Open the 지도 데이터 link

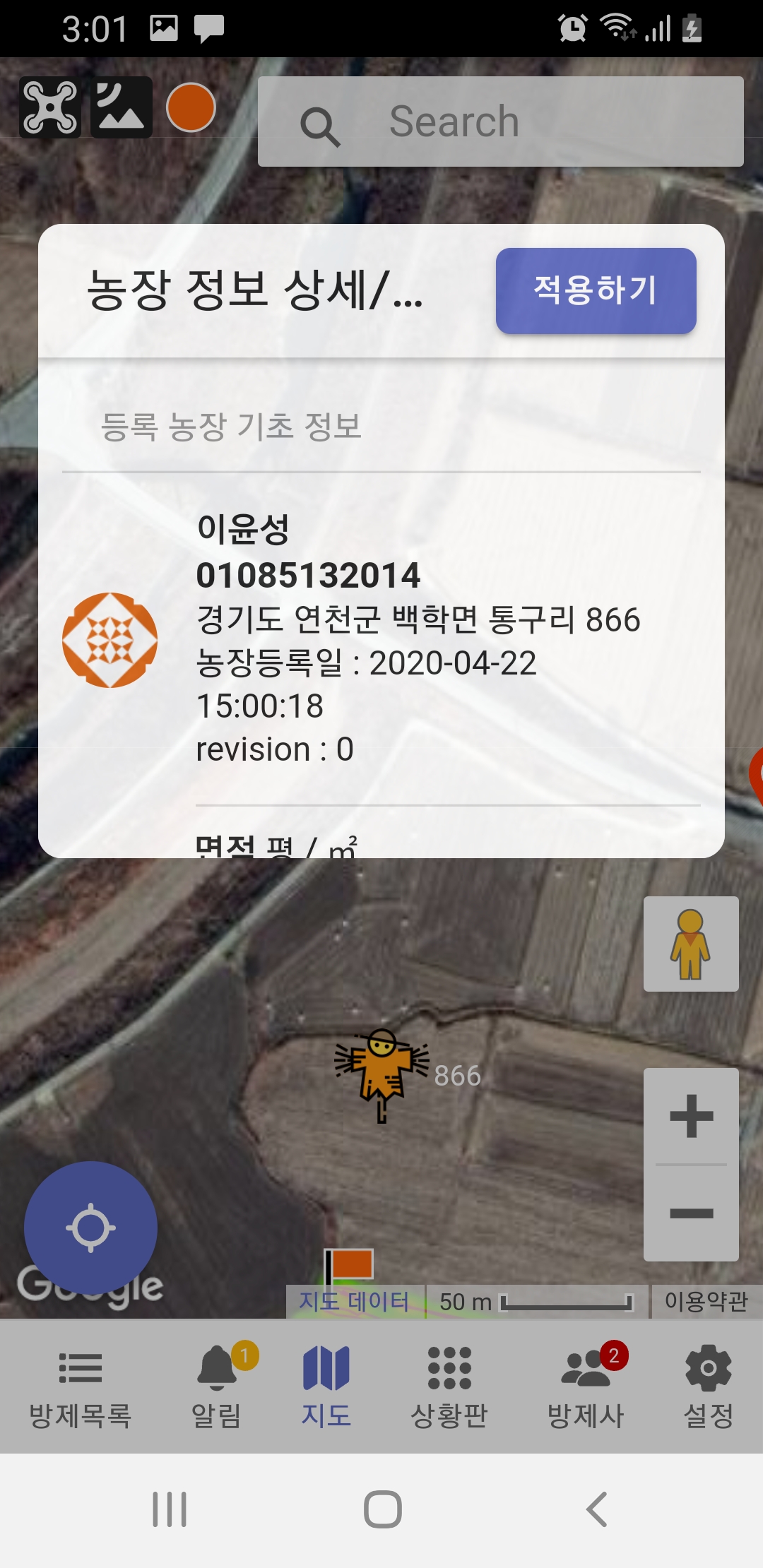coord(354,1301)
